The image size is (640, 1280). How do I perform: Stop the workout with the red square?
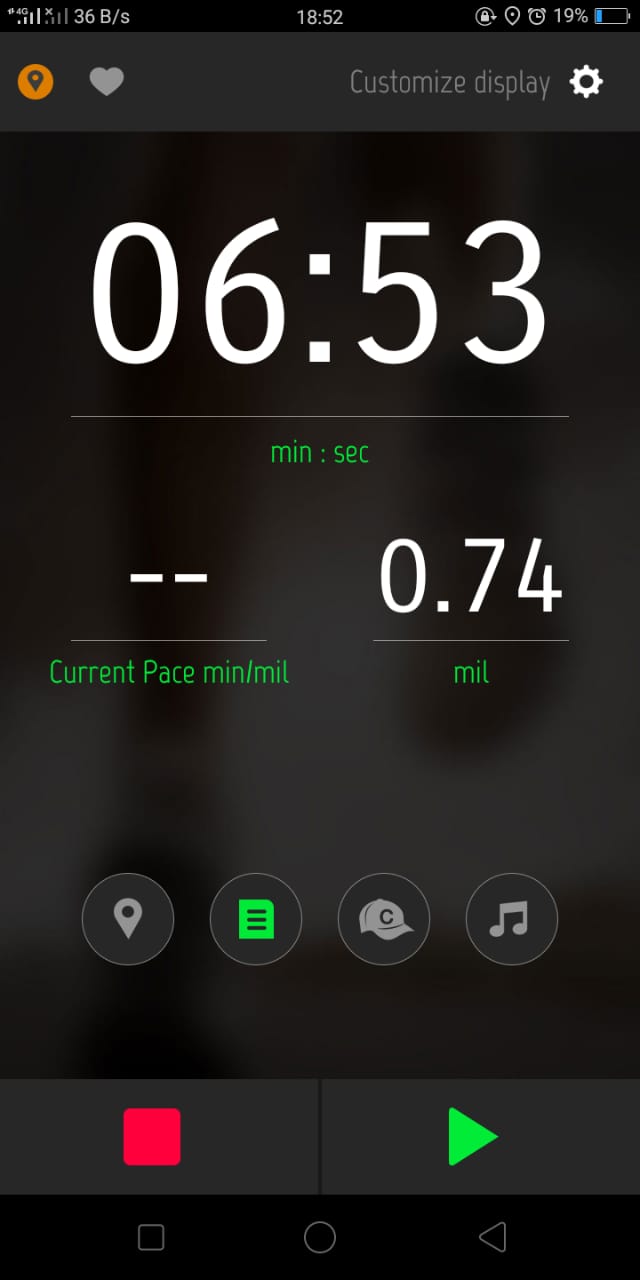tap(152, 1137)
